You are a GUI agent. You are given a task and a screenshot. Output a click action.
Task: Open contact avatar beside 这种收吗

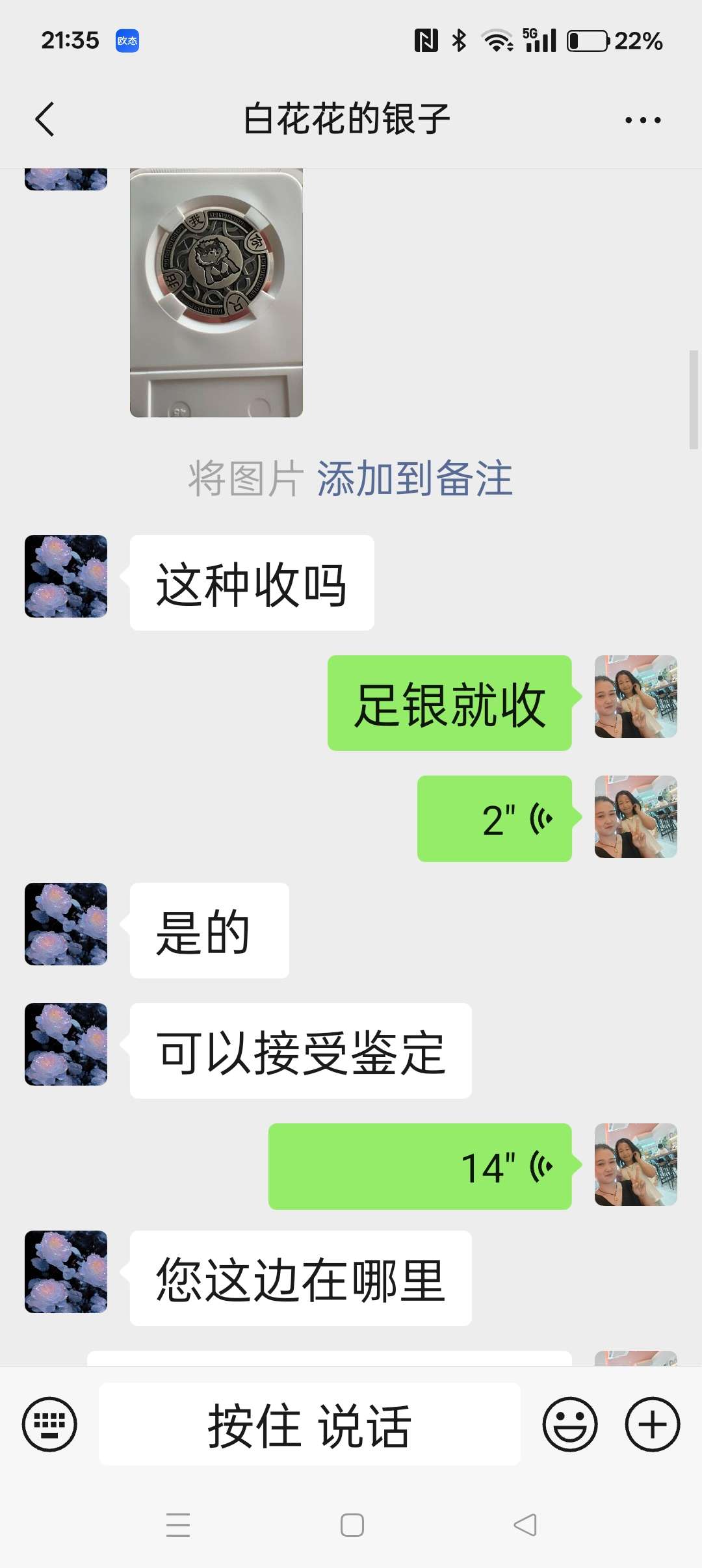(66, 576)
